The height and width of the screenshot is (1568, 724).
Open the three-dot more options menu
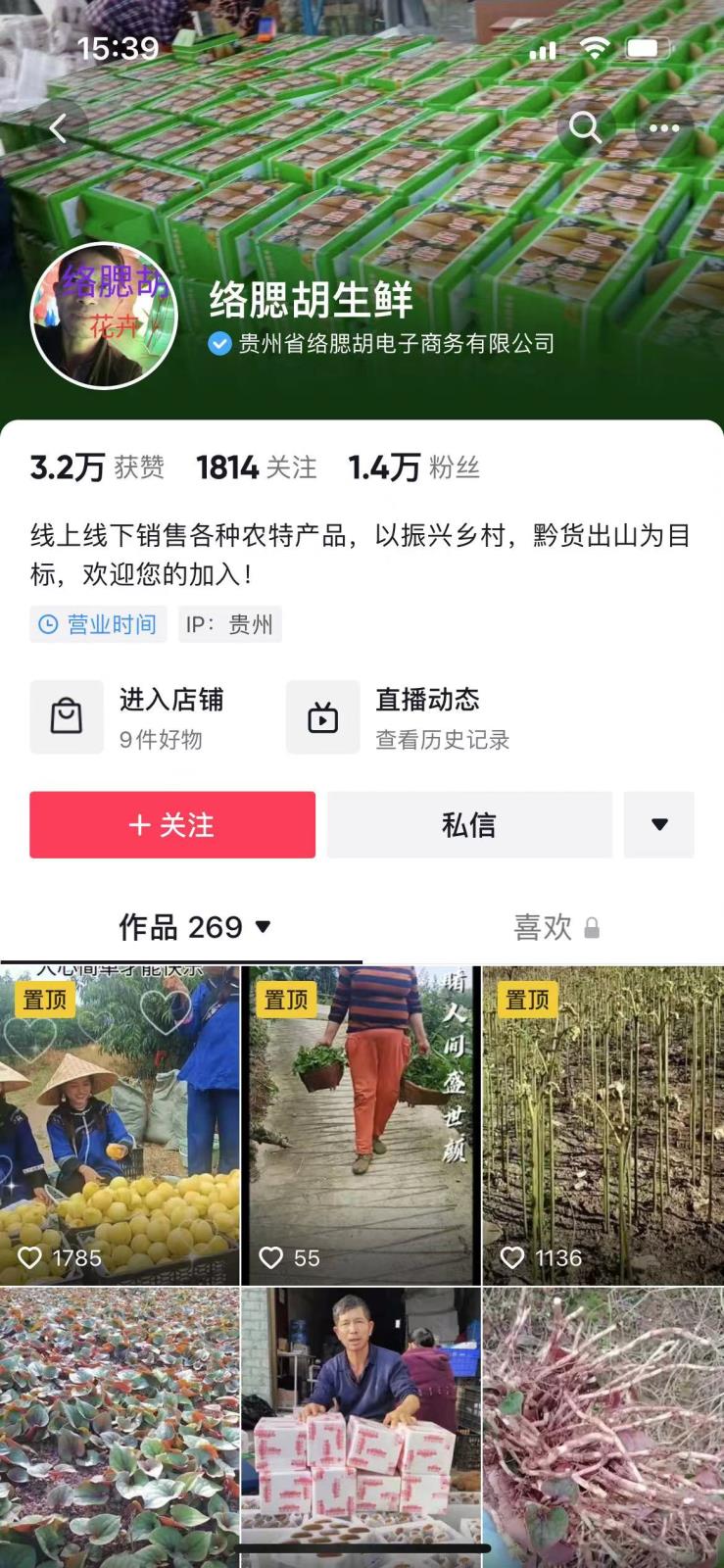tap(664, 128)
